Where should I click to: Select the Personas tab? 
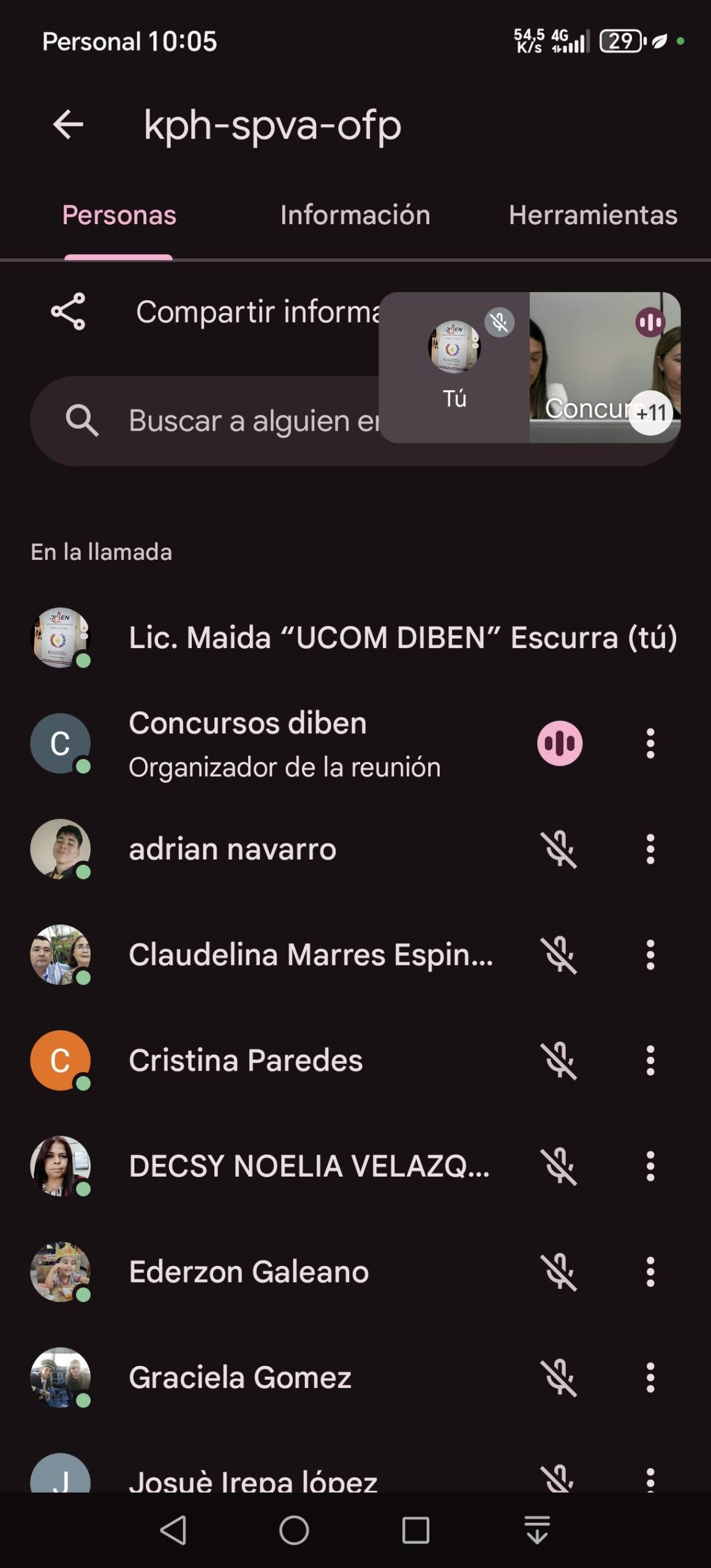pyautogui.click(x=119, y=215)
